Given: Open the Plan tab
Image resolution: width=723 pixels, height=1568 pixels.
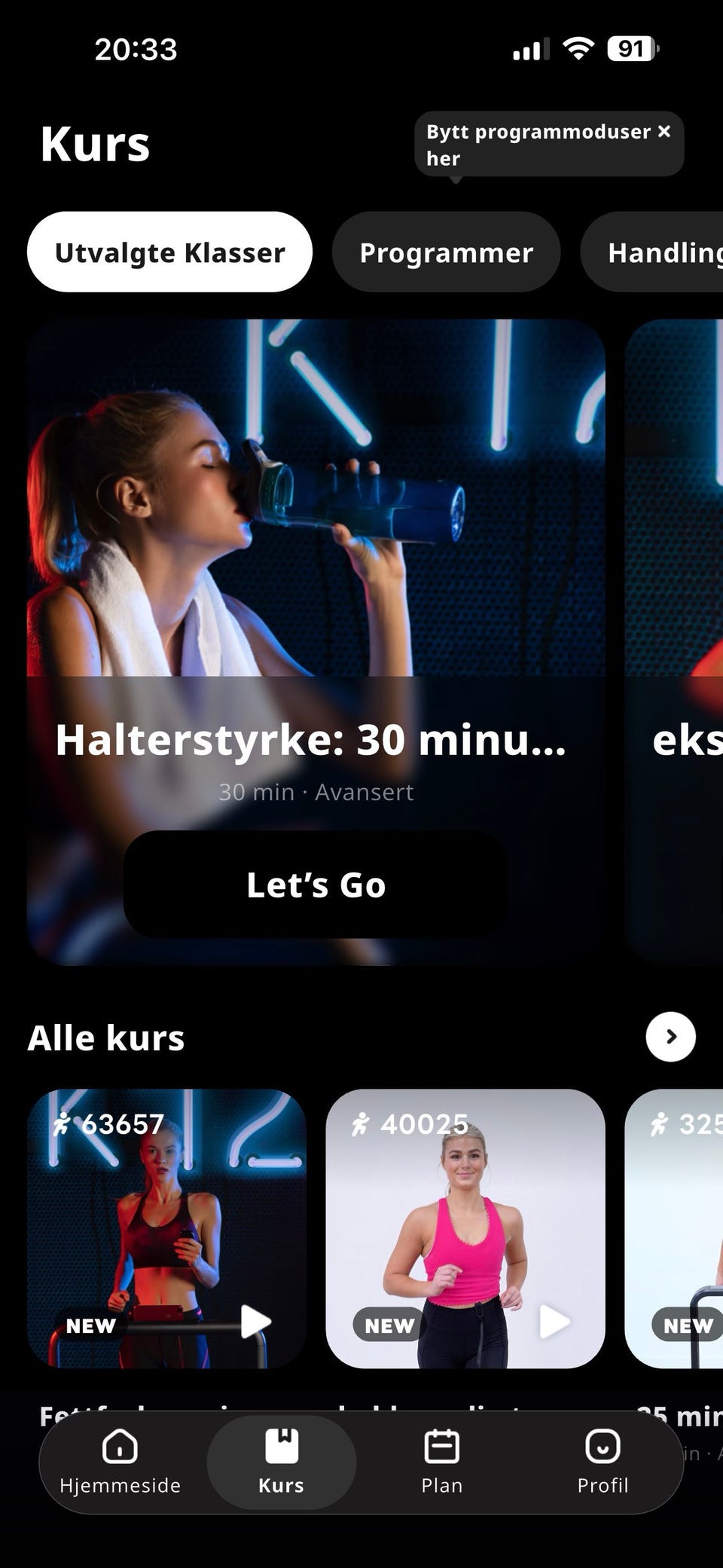Looking at the screenshot, I should pyautogui.click(x=441, y=1463).
